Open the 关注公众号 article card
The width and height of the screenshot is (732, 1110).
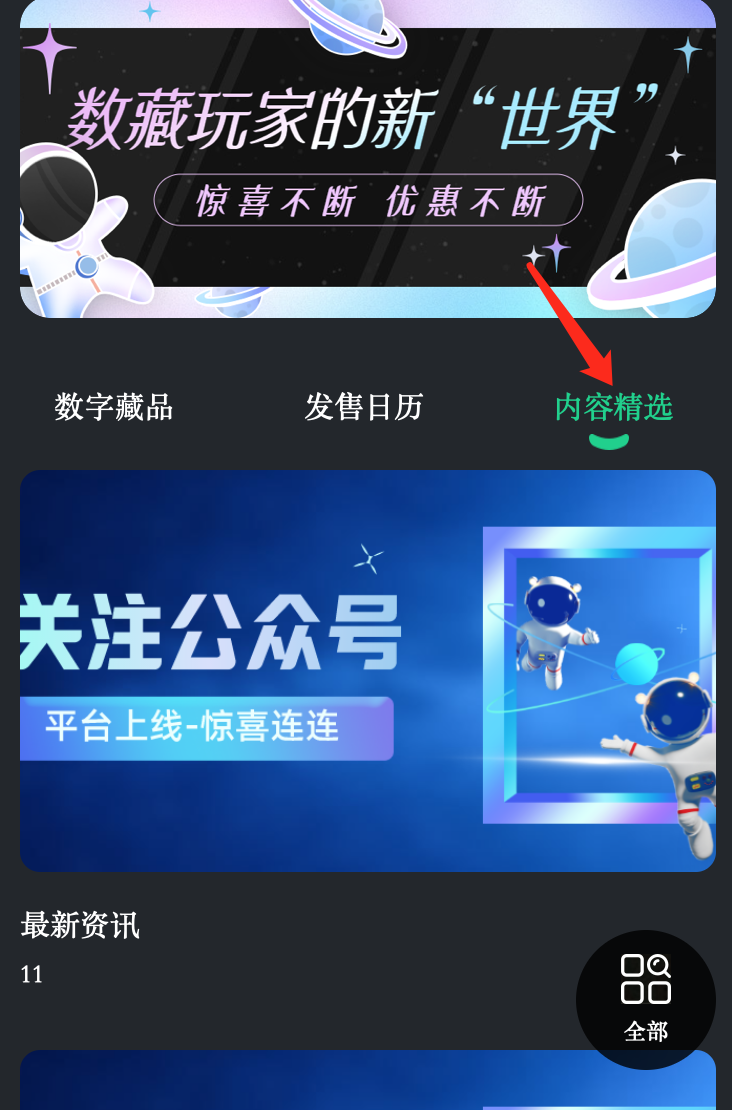click(x=367, y=670)
